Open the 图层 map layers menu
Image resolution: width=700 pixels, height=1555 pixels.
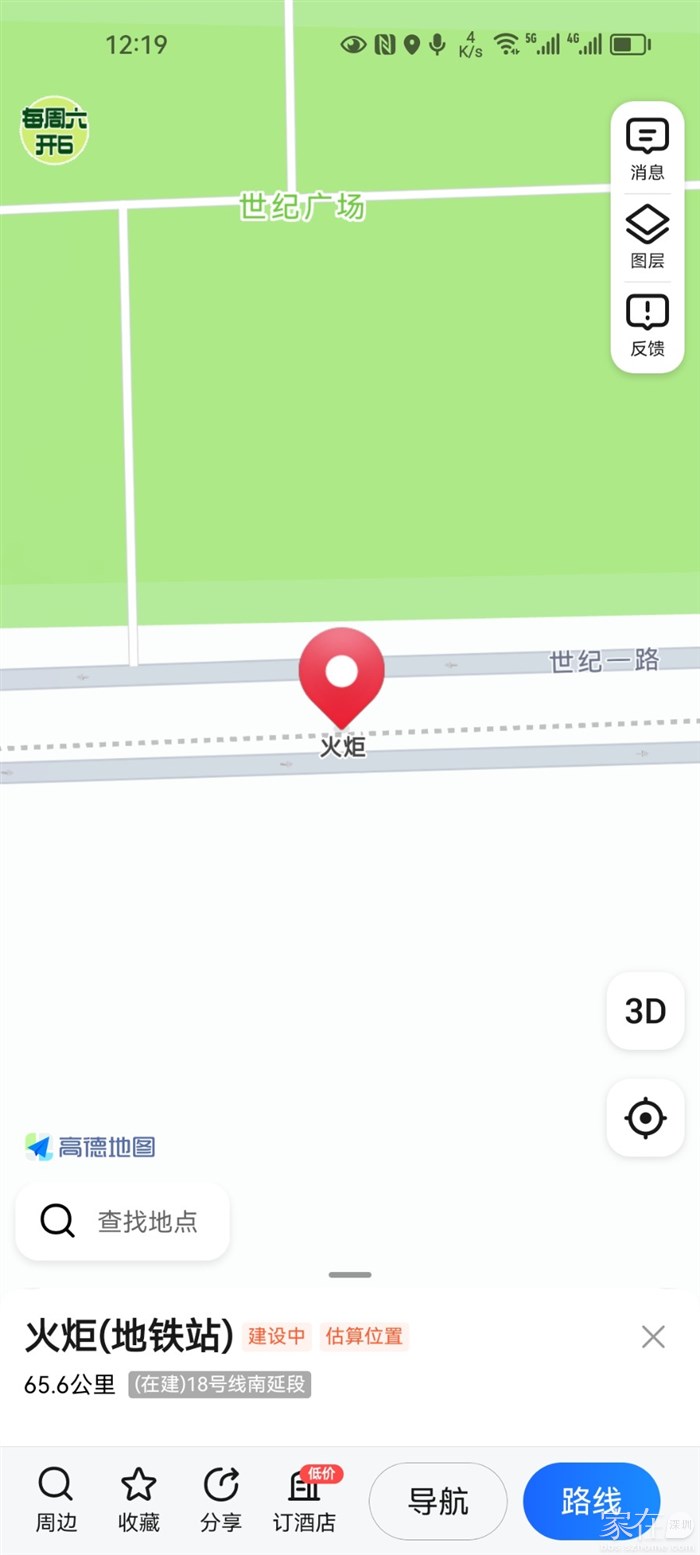[x=647, y=238]
